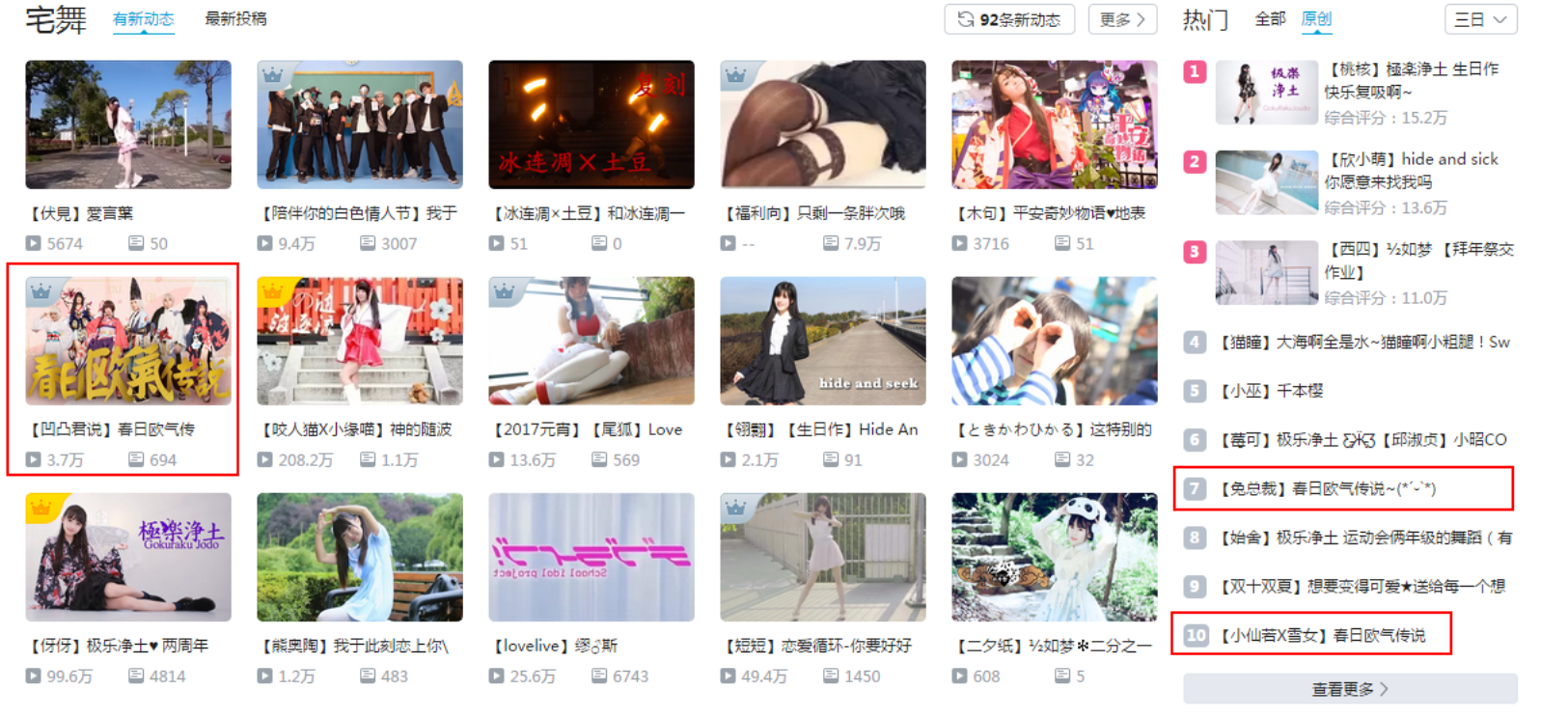Open the 【冰连洞×土豆】 video
Image resolution: width=1568 pixels, height=718 pixels.
coord(591,125)
